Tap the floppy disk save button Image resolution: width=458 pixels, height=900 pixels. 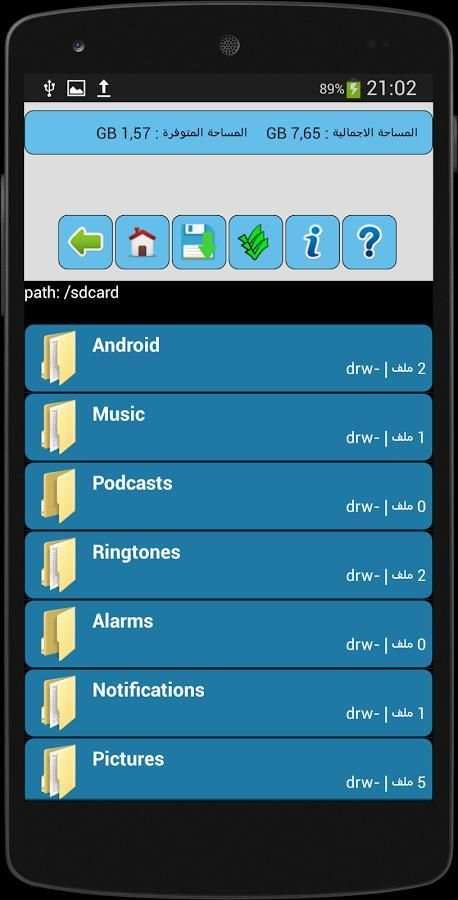point(199,242)
